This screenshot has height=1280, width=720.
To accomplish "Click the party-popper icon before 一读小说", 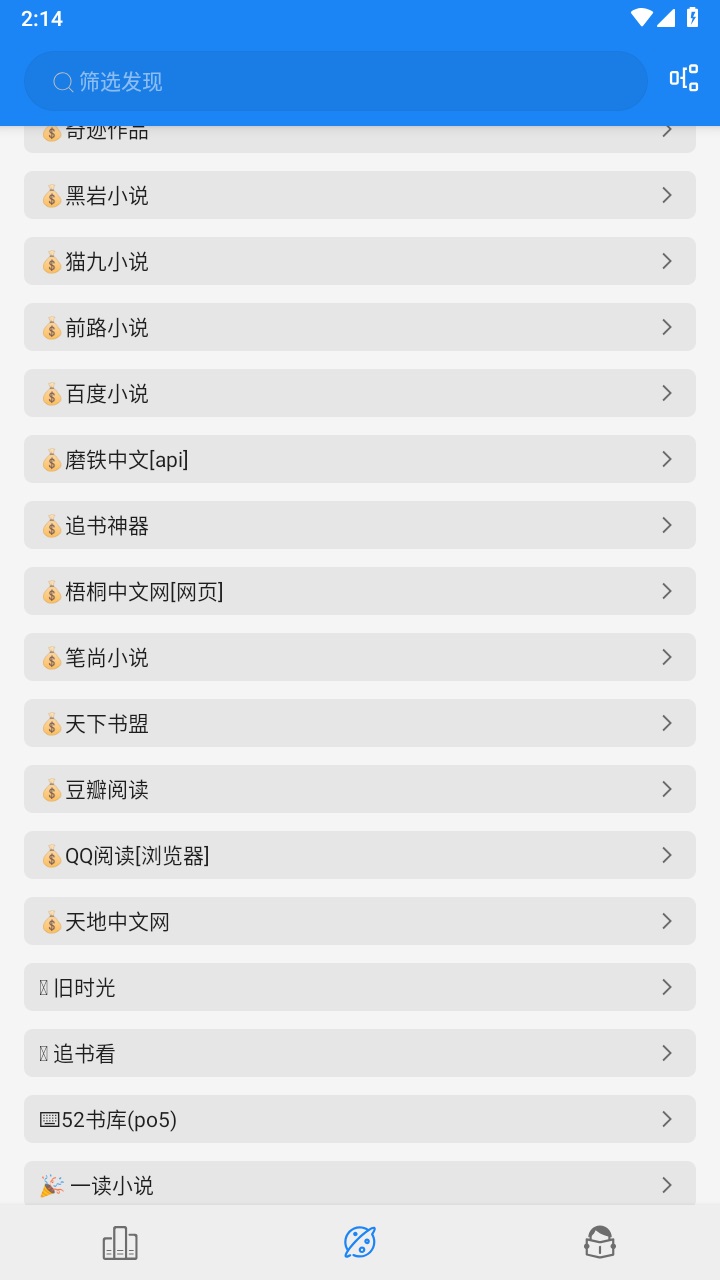I will 52,1185.
